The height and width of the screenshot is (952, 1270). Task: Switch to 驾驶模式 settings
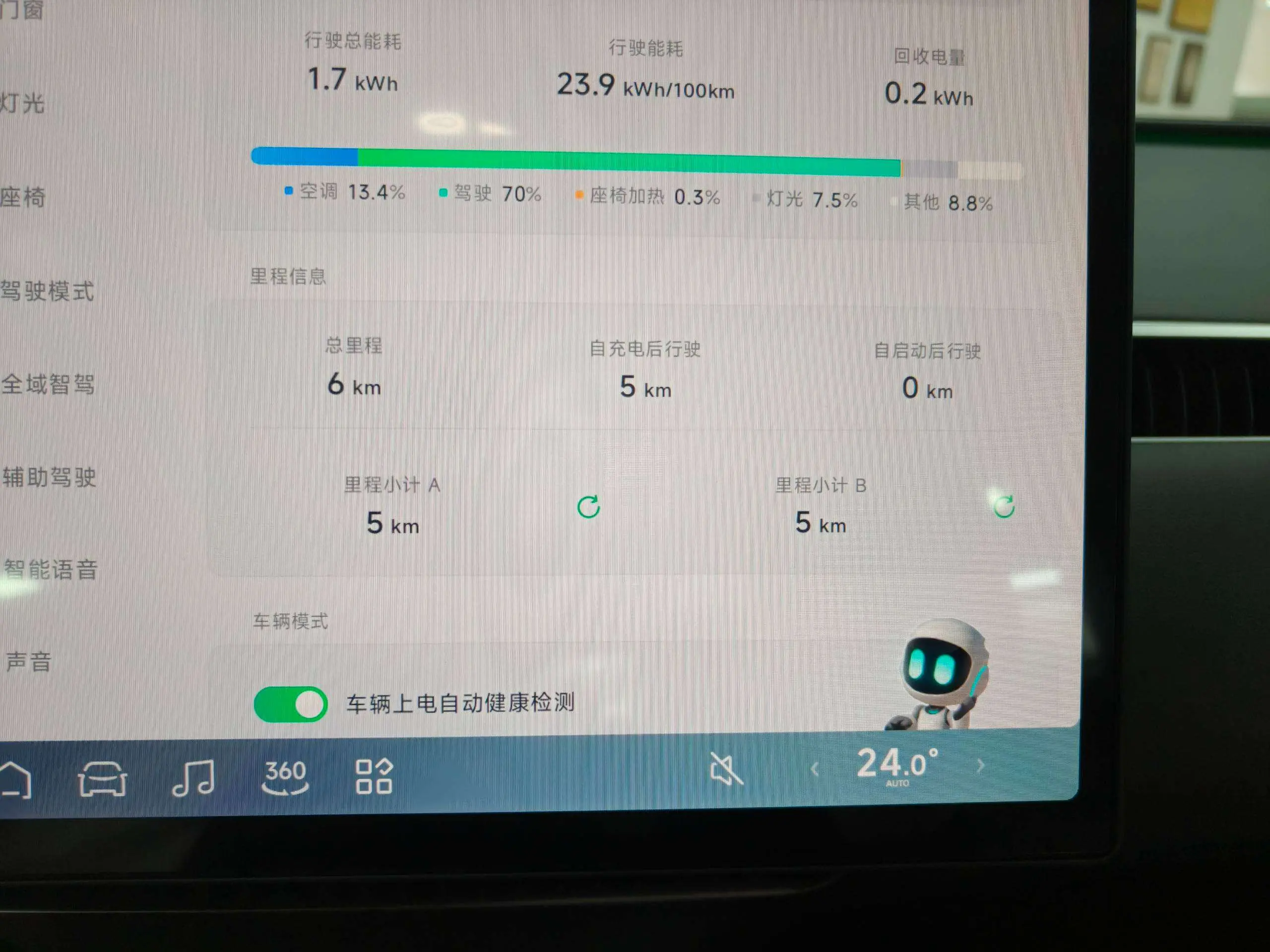click(47, 291)
